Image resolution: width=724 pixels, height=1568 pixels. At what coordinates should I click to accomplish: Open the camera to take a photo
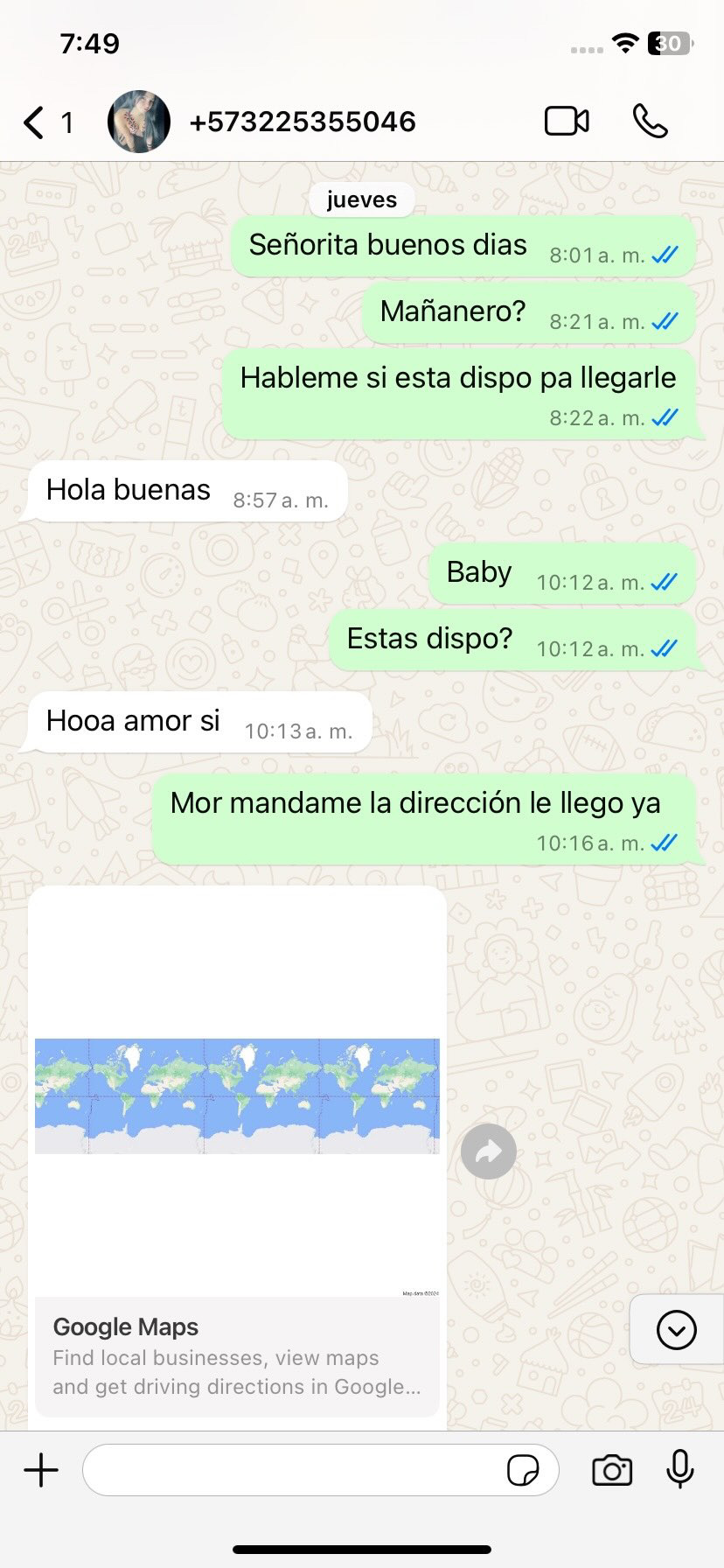point(612,1470)
